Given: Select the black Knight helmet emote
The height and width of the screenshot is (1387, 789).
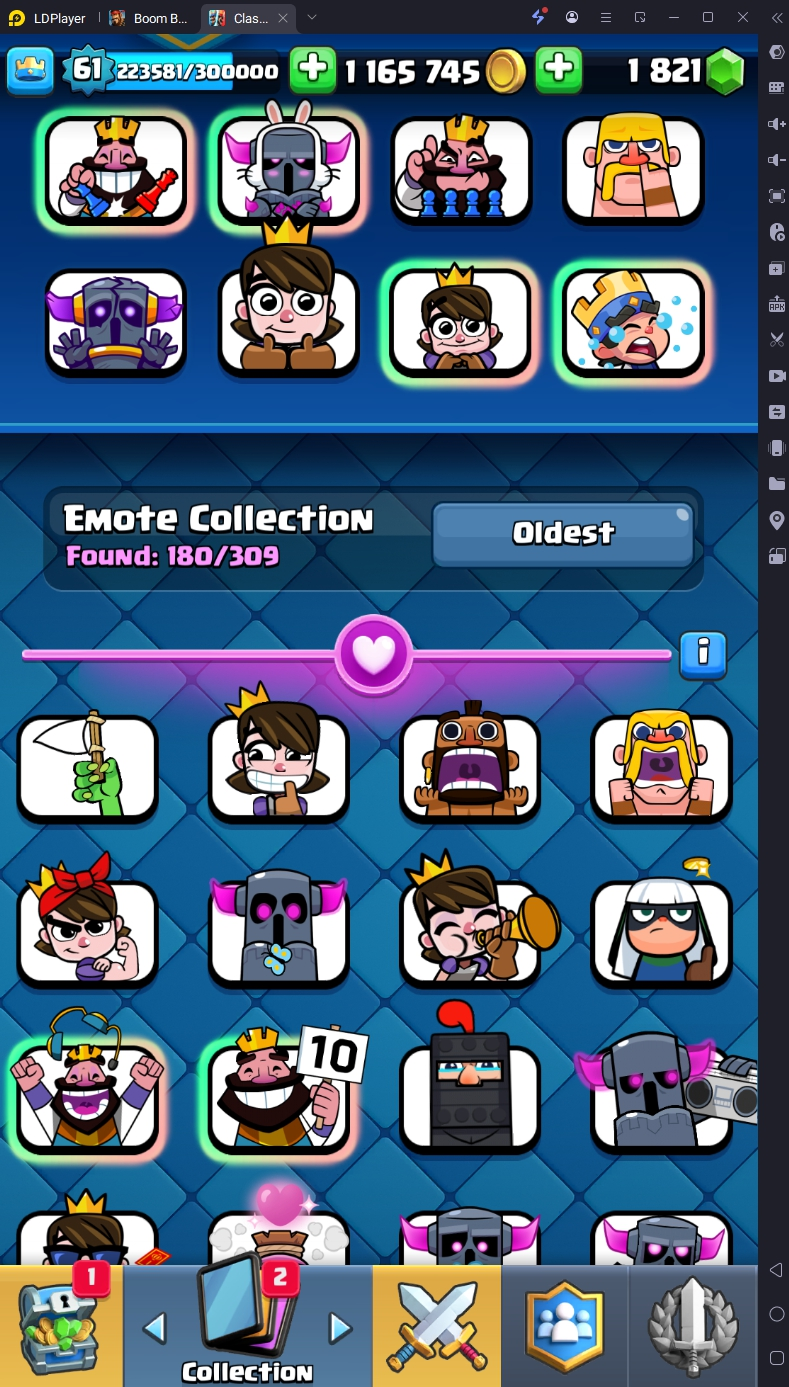Looking at the screenshot, I should [470, 1096].
